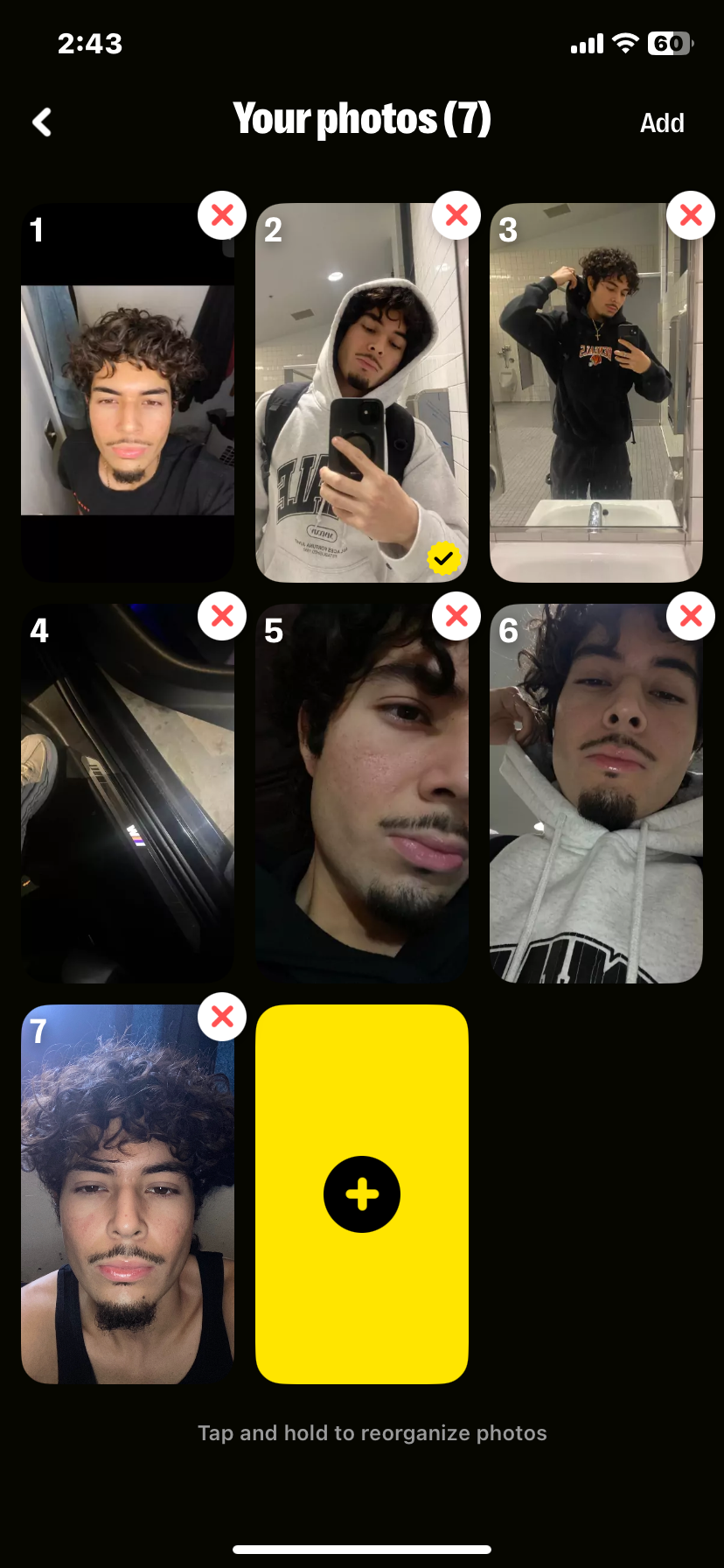
Task: Delete photo 6 via its X icon
Action: 691,616
